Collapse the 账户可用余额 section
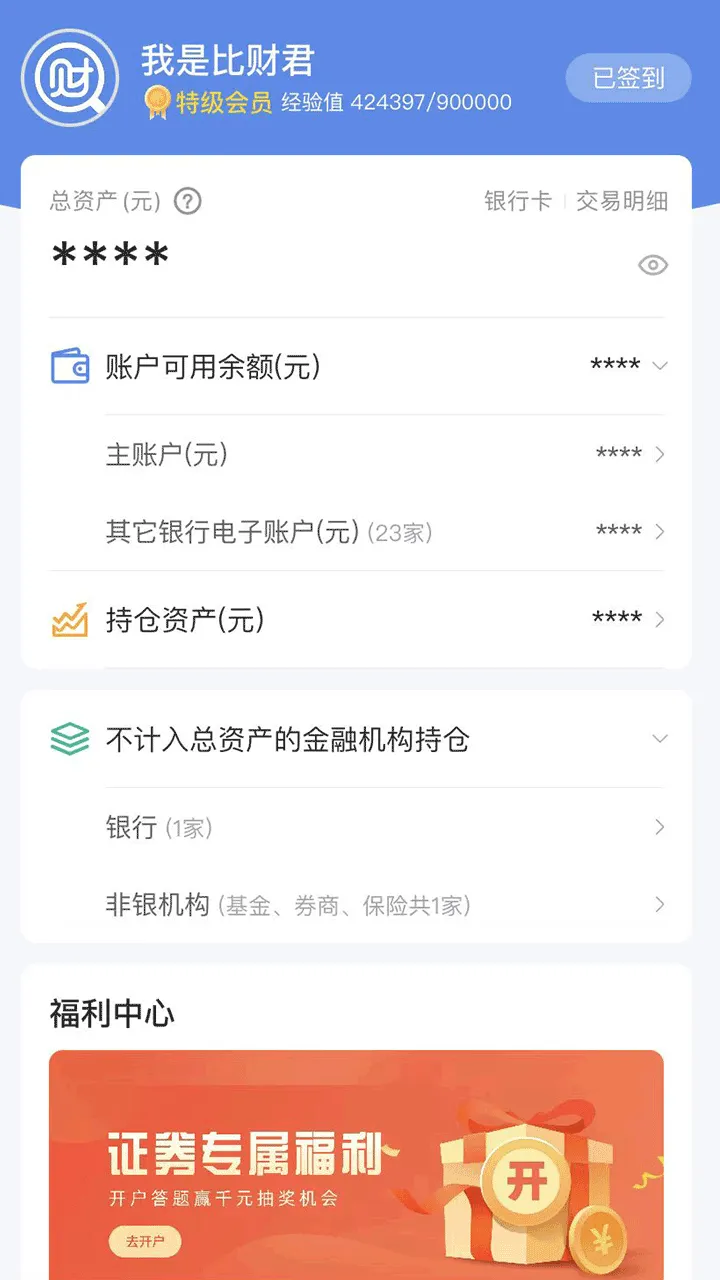Screen dimensions: 720x1280 [660, 366]
